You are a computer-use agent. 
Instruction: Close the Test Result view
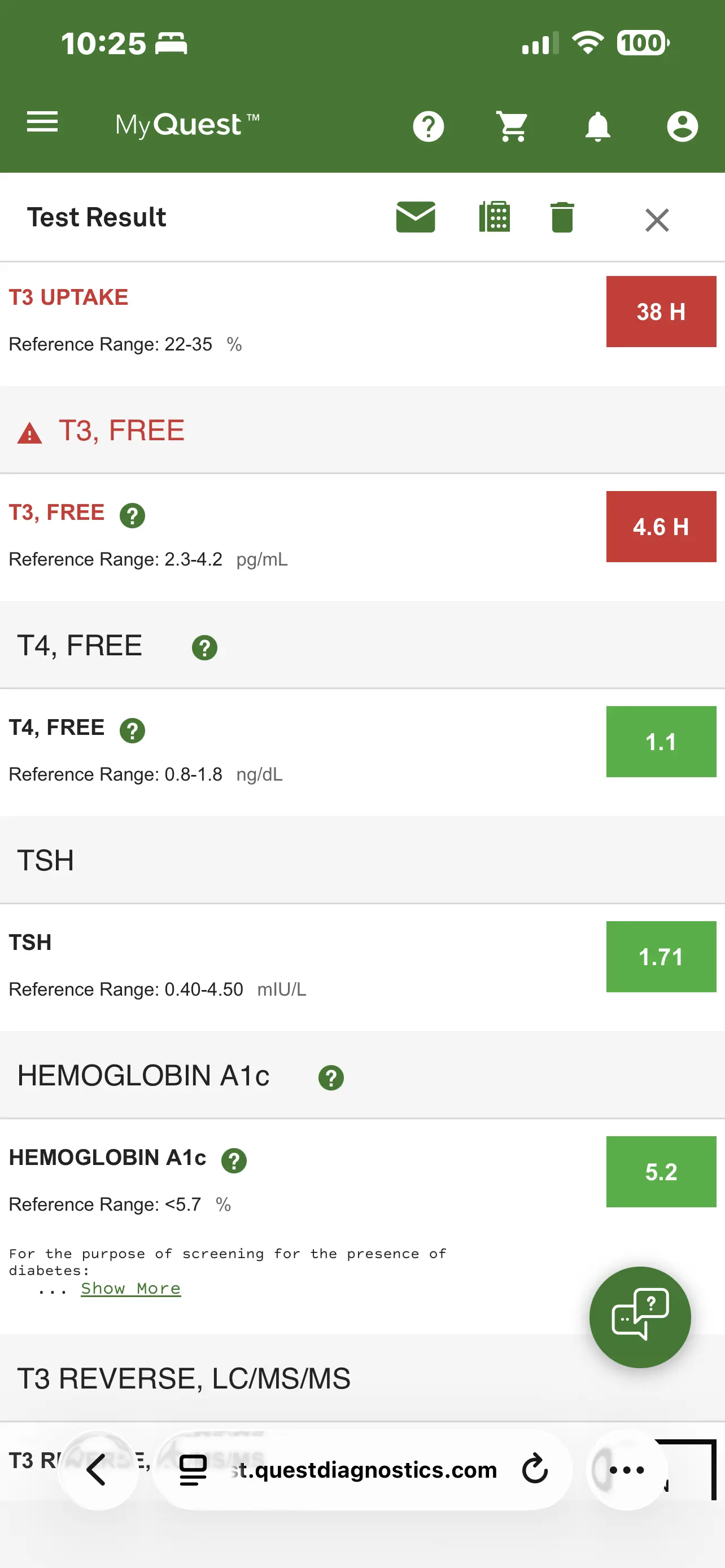[657, 220]
